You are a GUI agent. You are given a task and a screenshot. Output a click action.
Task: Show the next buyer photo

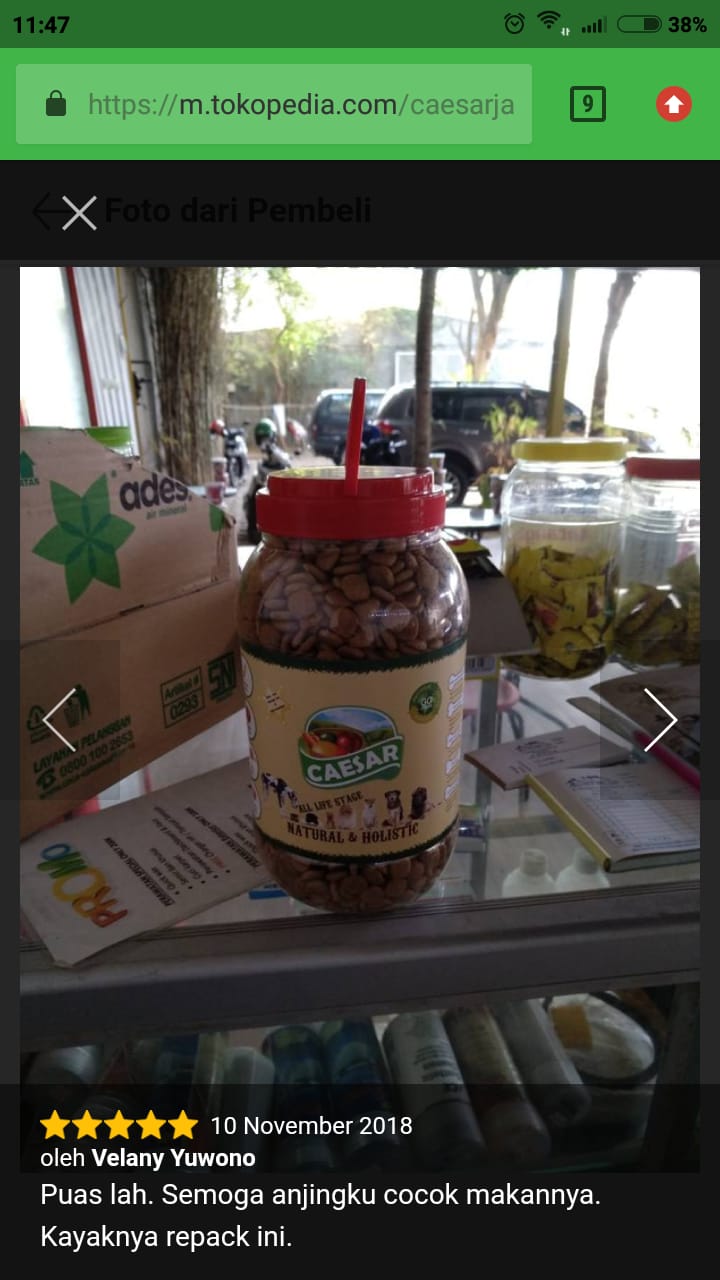point(660,720)
